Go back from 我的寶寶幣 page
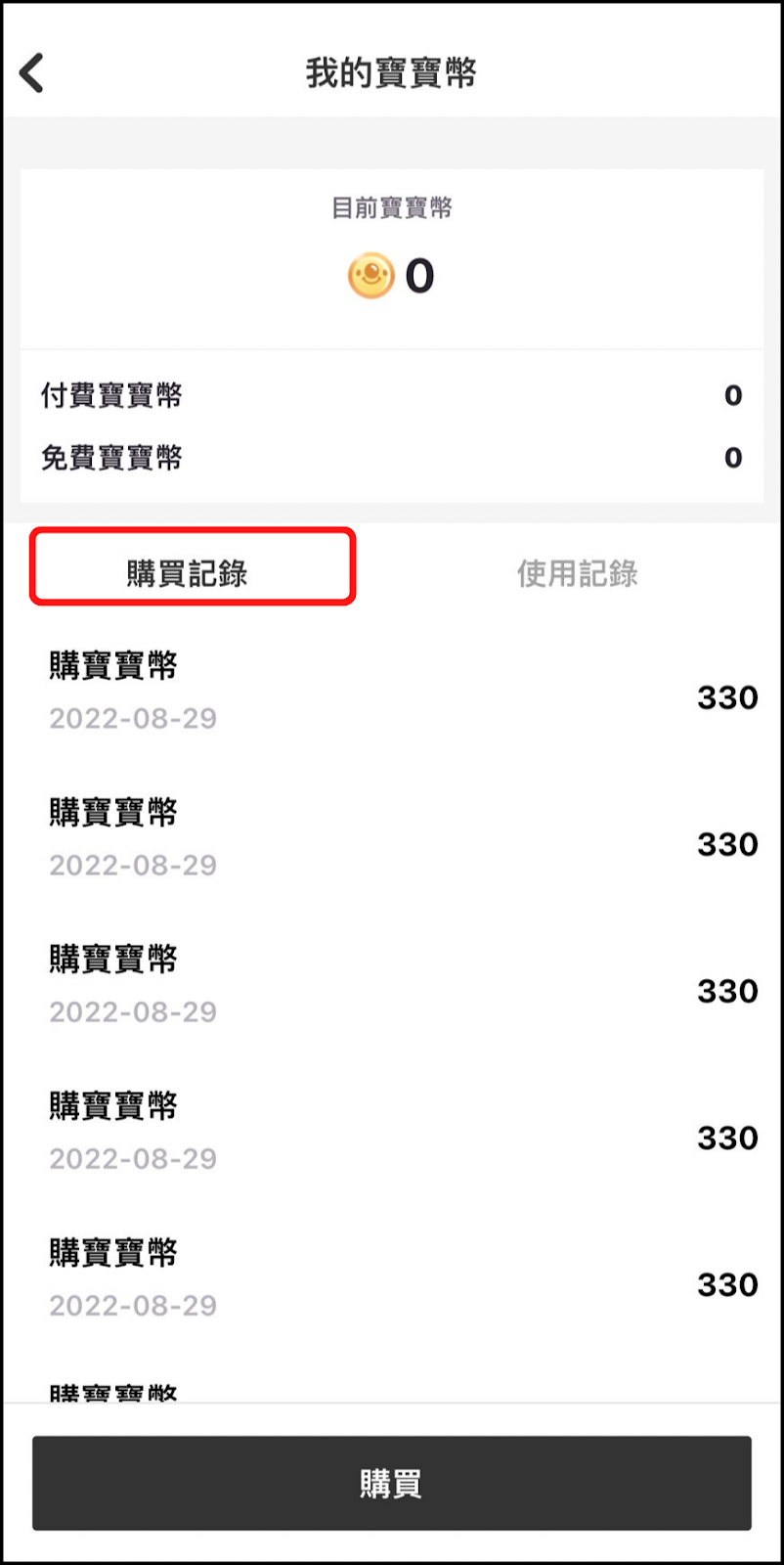The height and width of the screenshot is (1565, 784). (32, 73)
